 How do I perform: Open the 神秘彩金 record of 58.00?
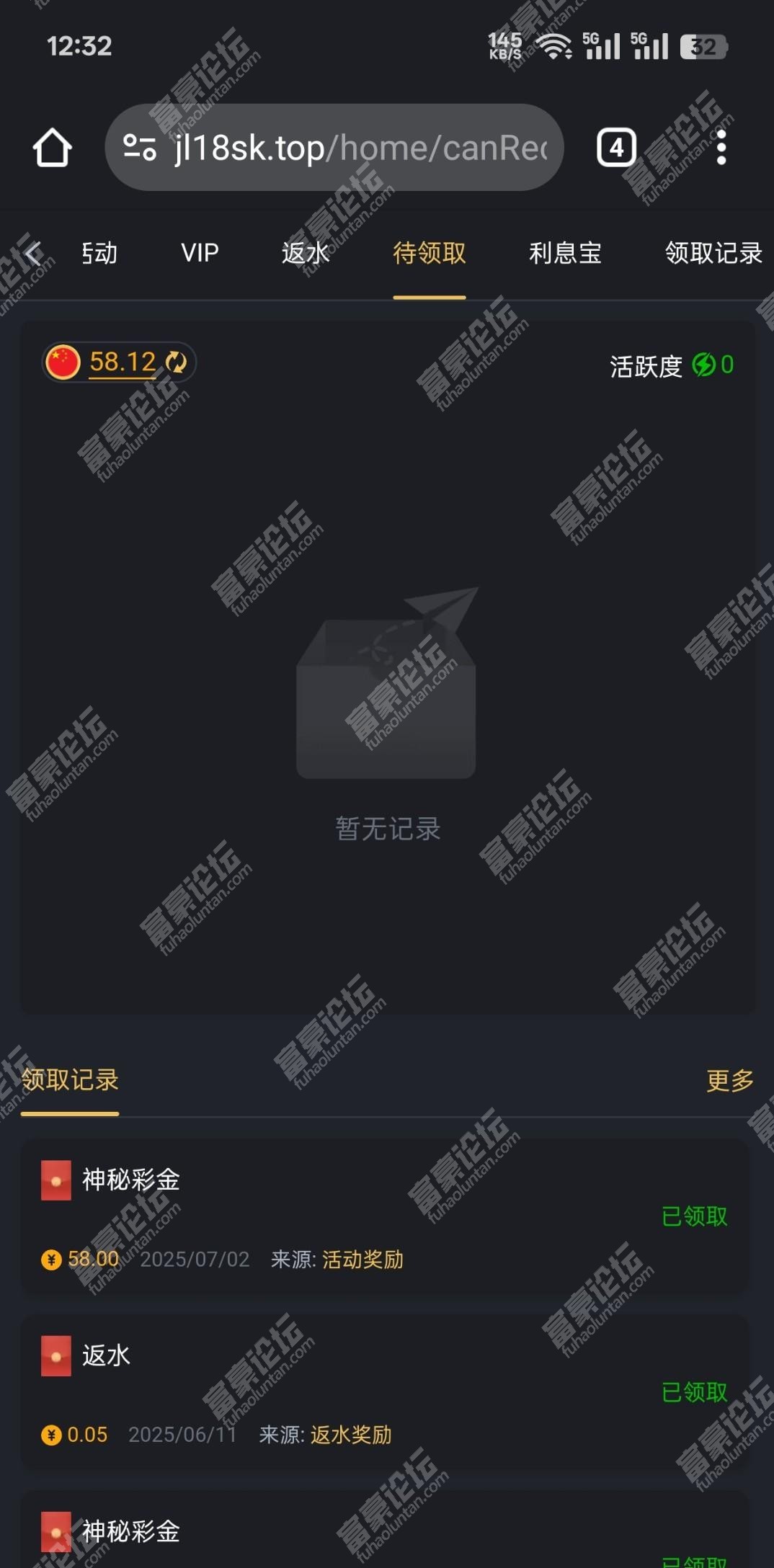[386, 1218]
